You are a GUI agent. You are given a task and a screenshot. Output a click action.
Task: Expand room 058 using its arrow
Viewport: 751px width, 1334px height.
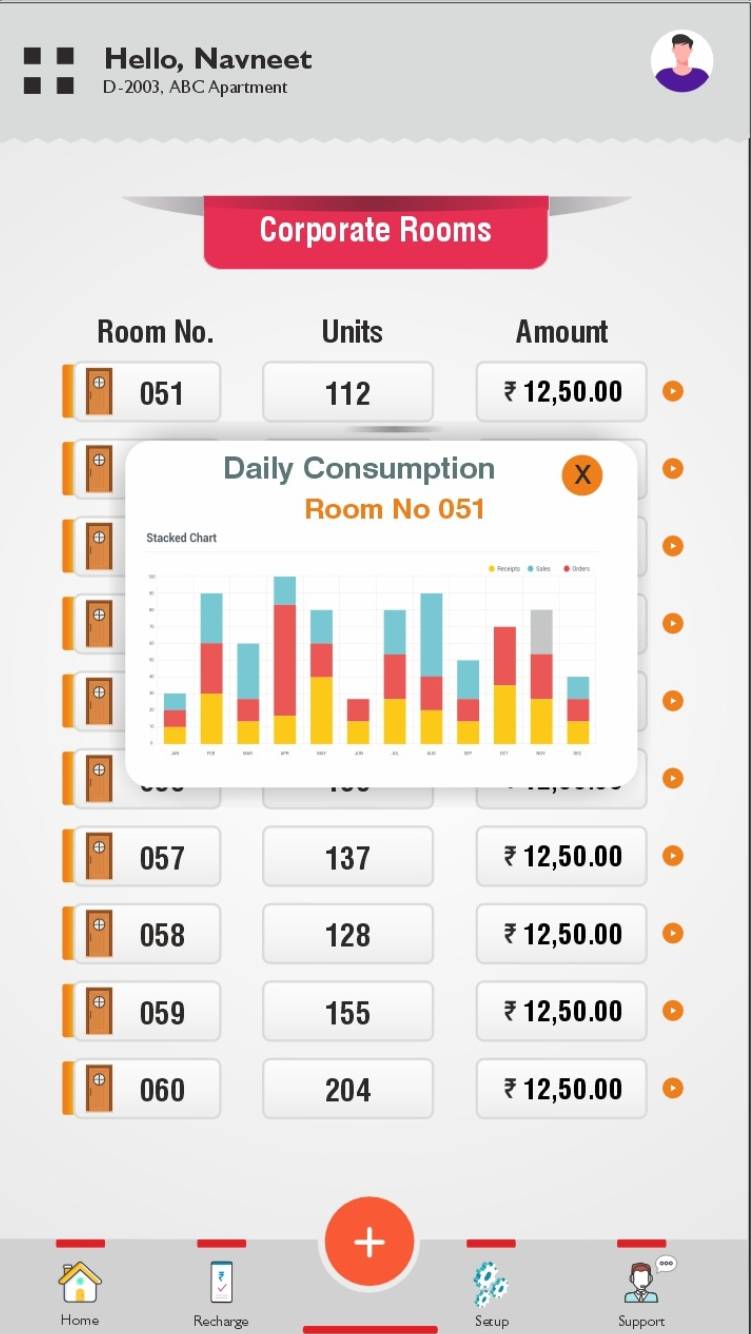tap(673, 933)
